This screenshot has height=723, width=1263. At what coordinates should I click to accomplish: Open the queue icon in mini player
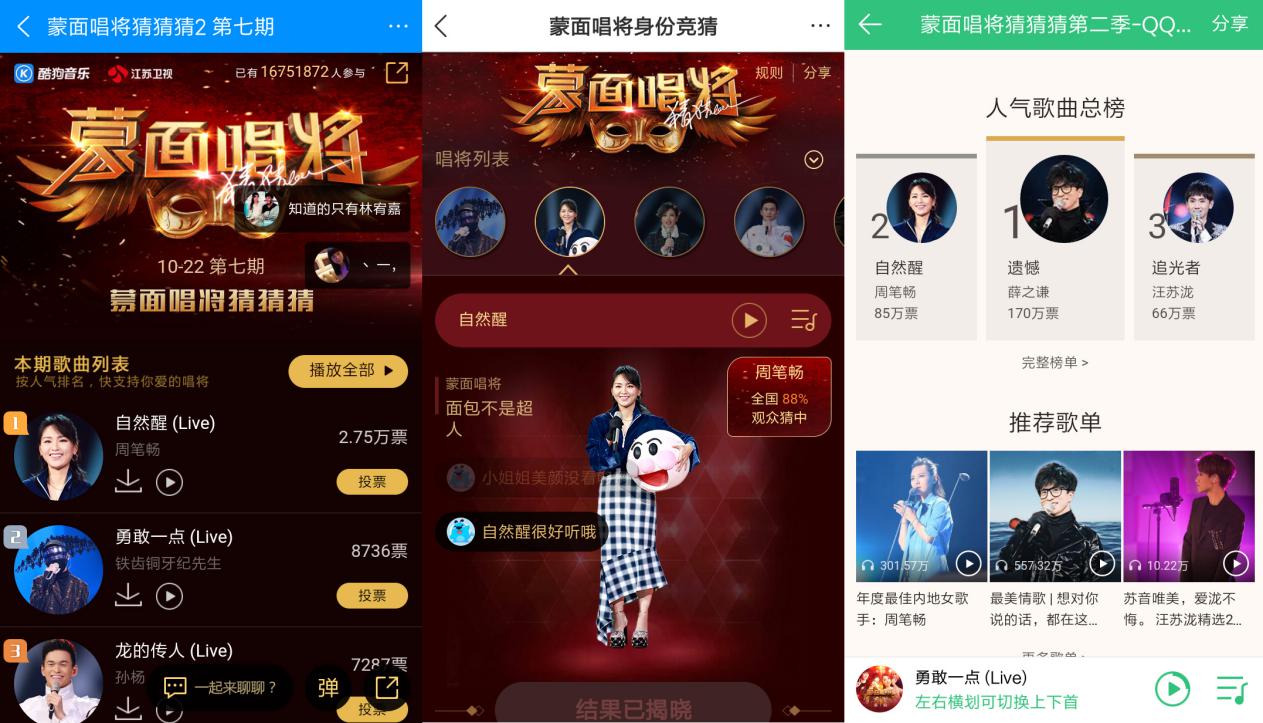click(x=1231, y=689)
